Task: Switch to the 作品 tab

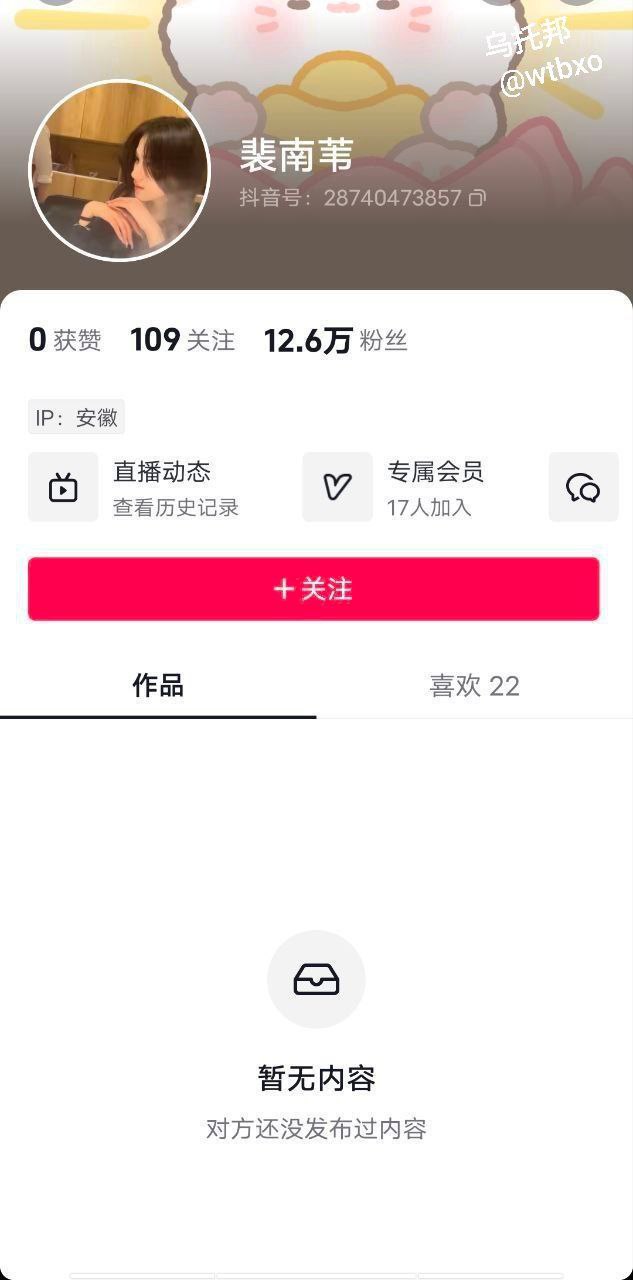Action: [158, 686]
